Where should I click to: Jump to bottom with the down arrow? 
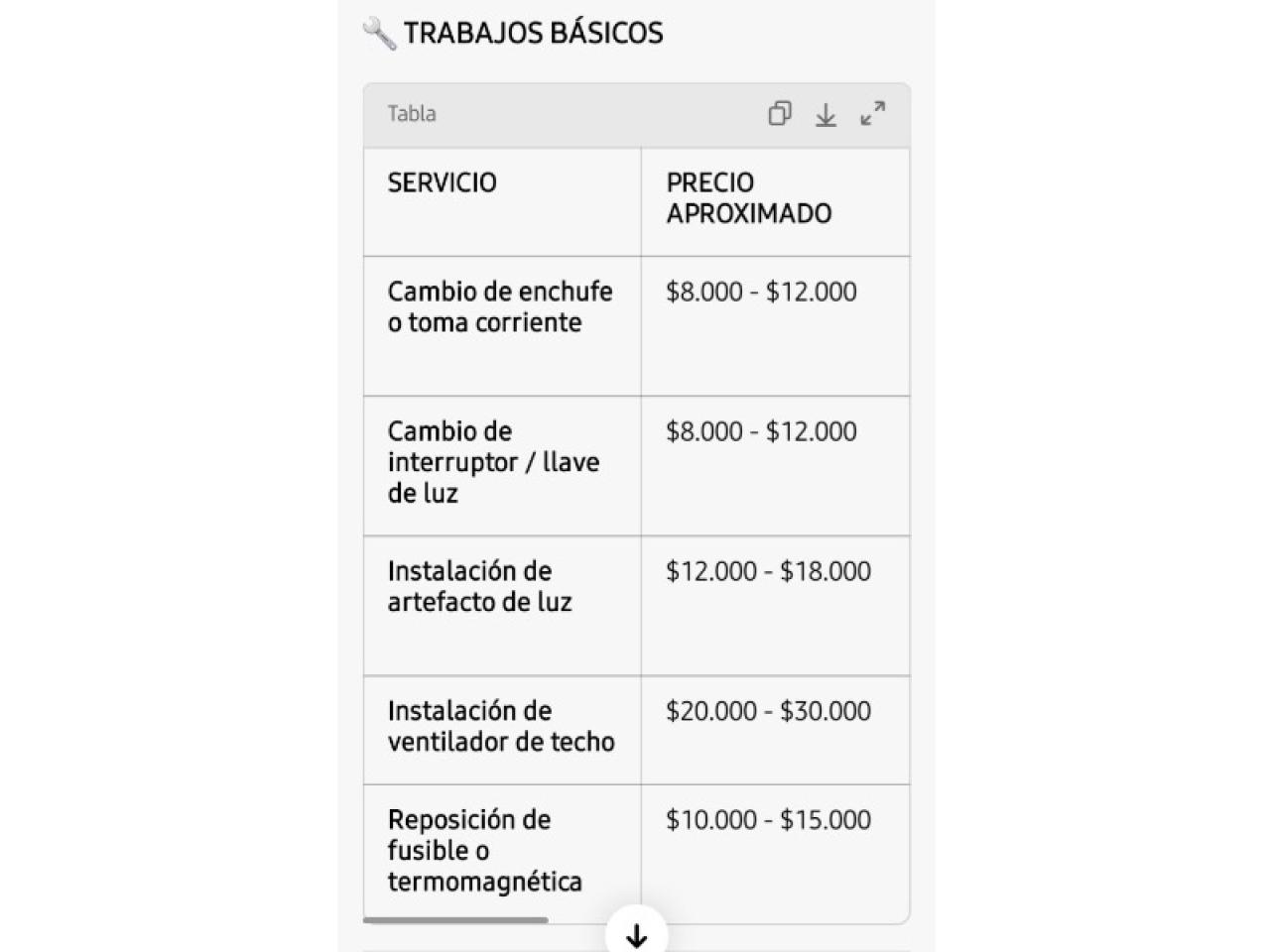tap(637, 935)
